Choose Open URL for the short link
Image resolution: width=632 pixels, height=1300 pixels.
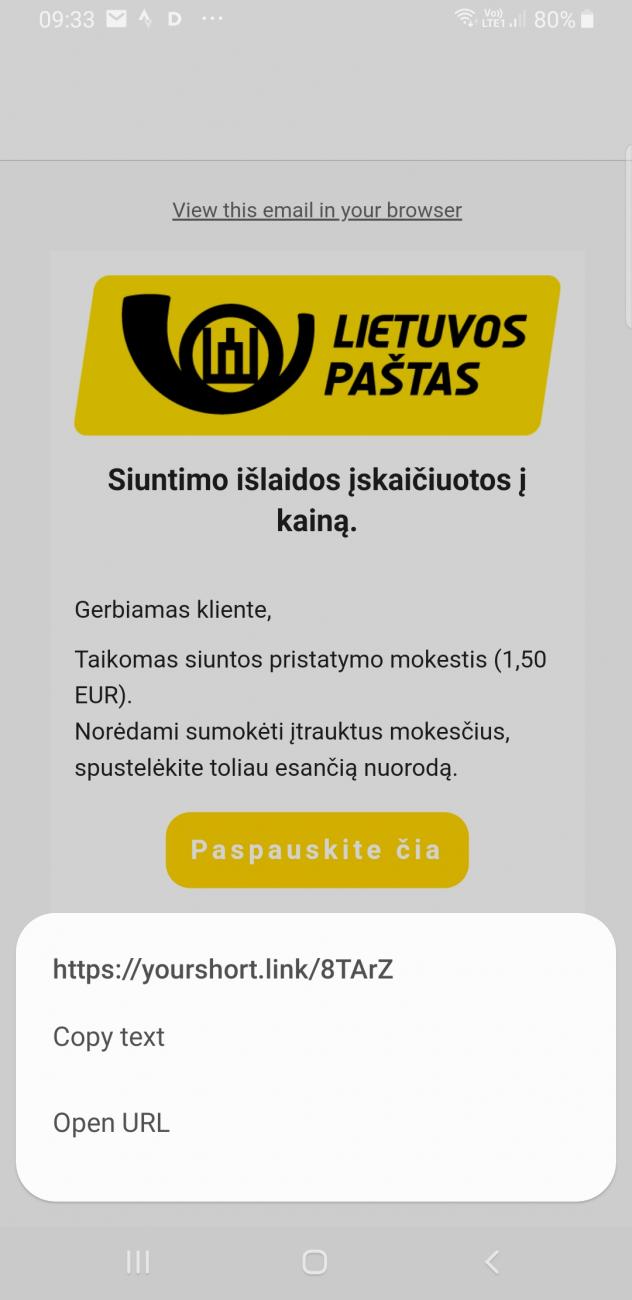tap(315, 1123)
